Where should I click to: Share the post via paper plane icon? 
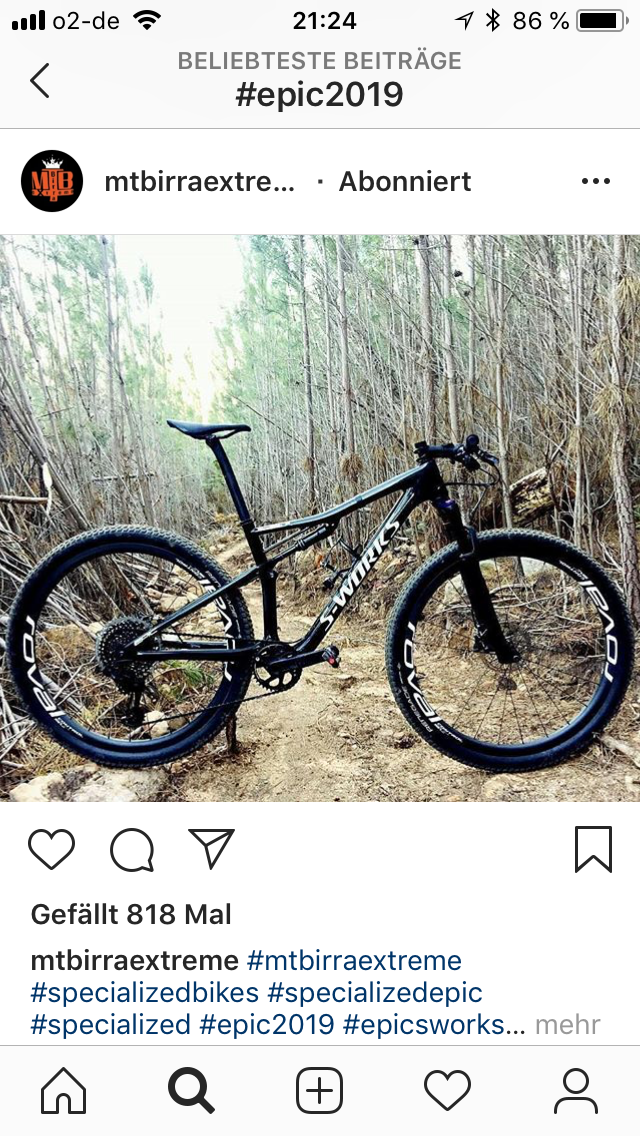(x=211, y=849)
